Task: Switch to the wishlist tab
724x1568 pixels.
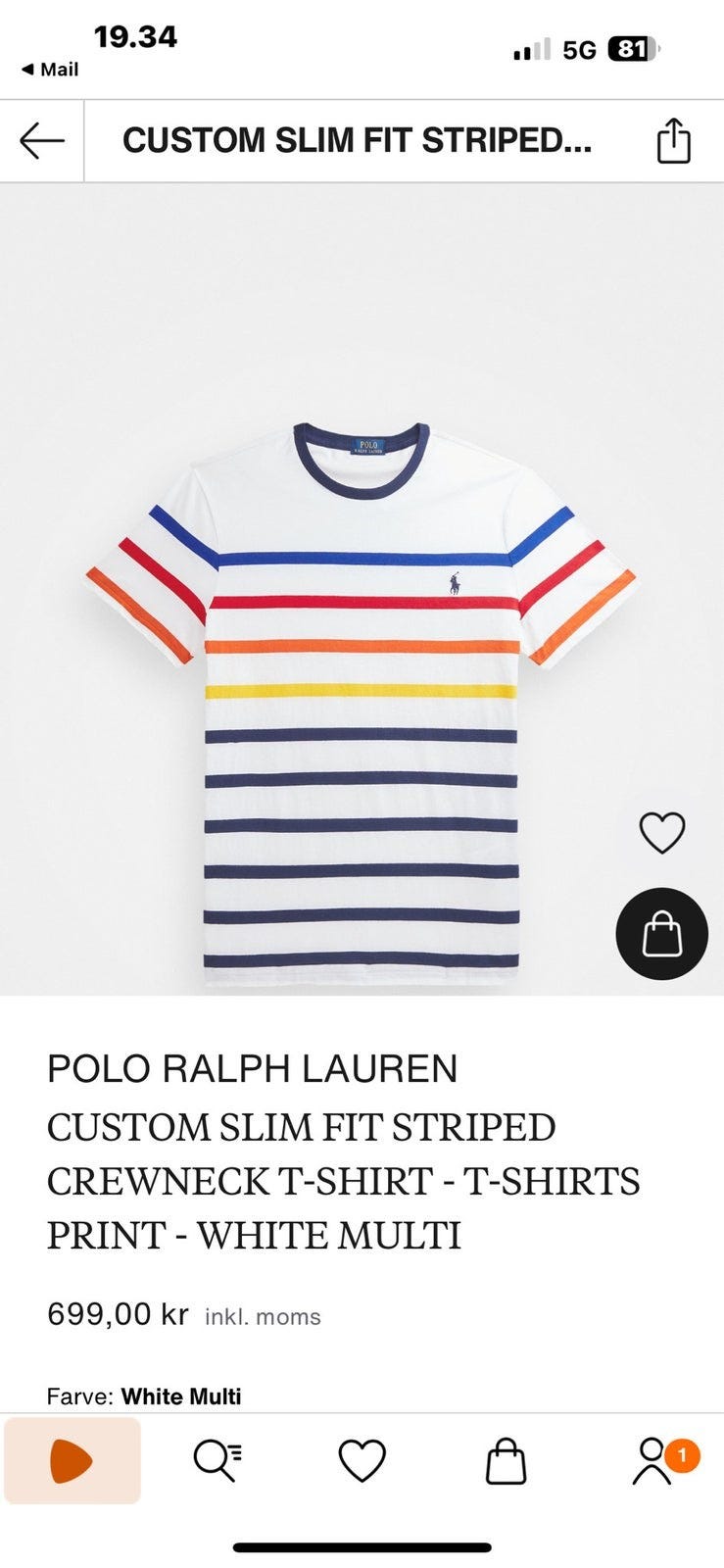Action: tap(362, 1460)
